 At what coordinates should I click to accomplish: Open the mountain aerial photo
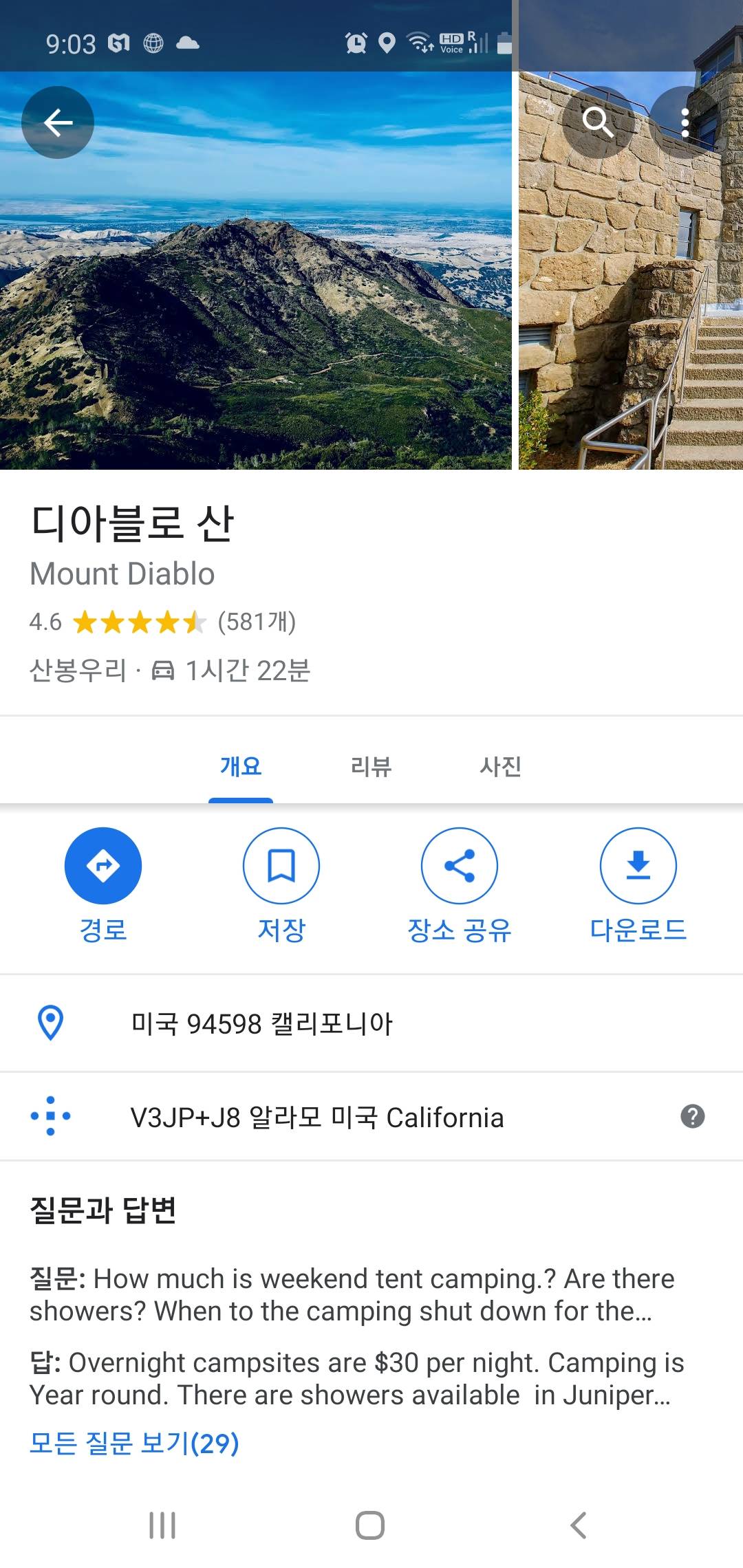click(255, 296)
